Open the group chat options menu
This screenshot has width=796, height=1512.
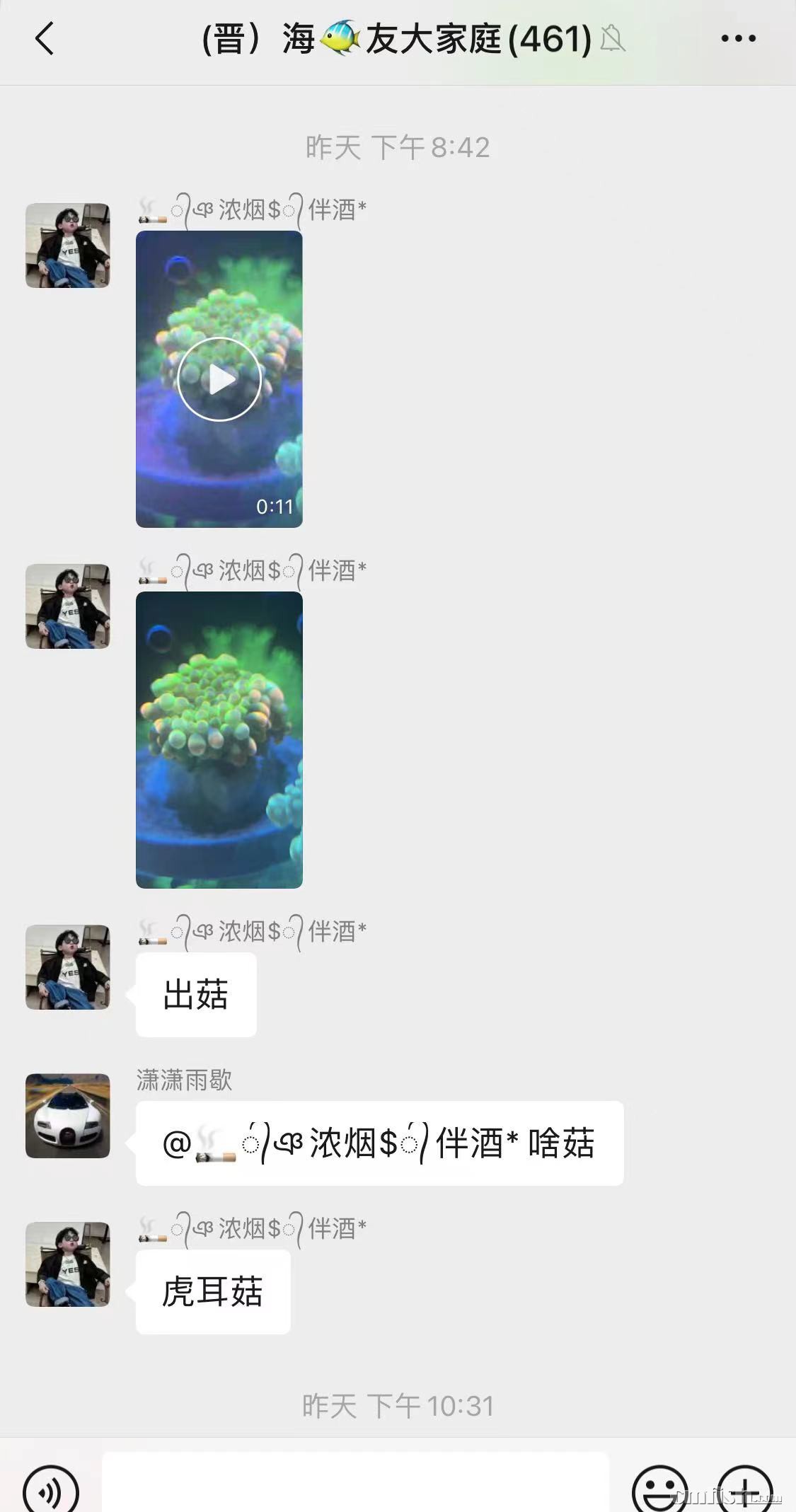tap(738, 39)
